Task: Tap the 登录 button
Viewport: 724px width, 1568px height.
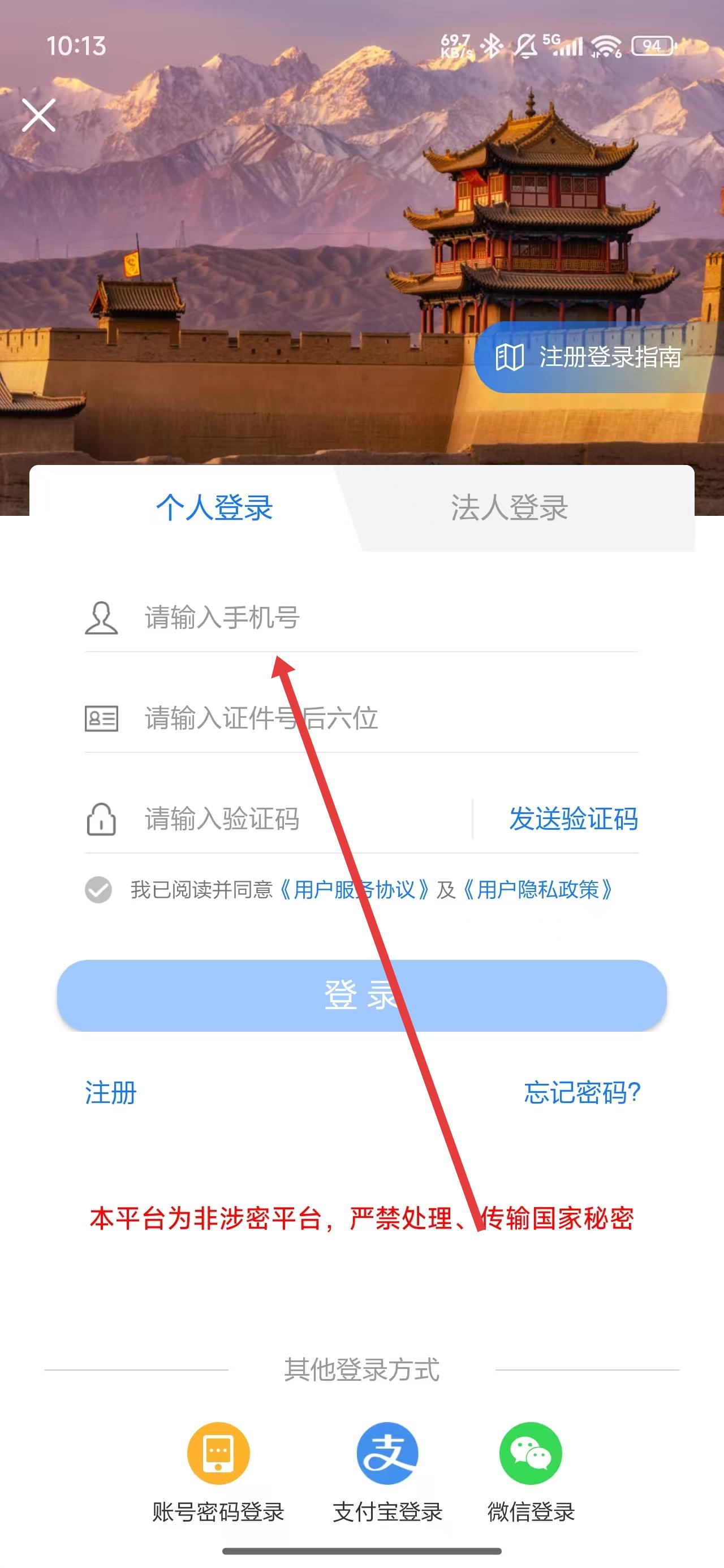Action: pyautogui.click(x=361, y=995)
